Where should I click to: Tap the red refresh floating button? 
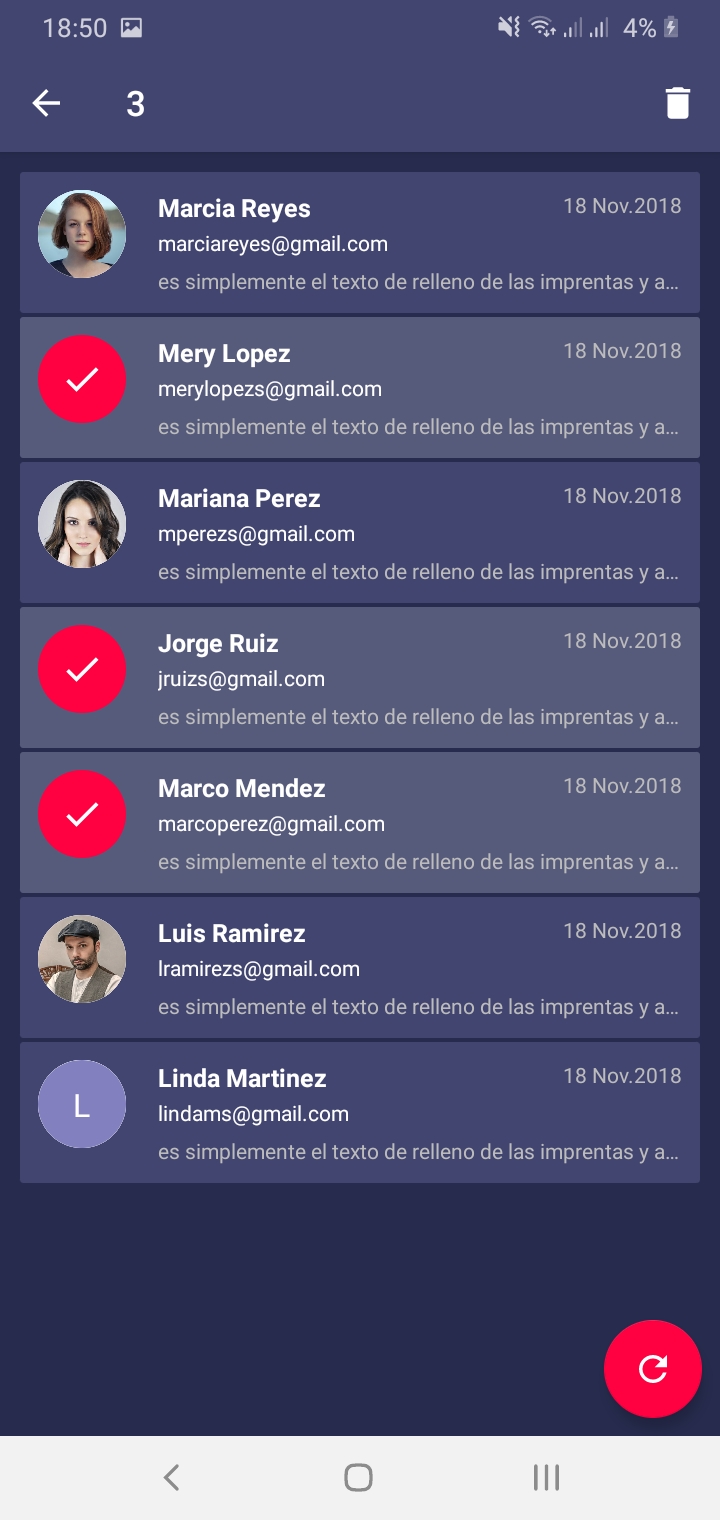tap(652, 1368)
